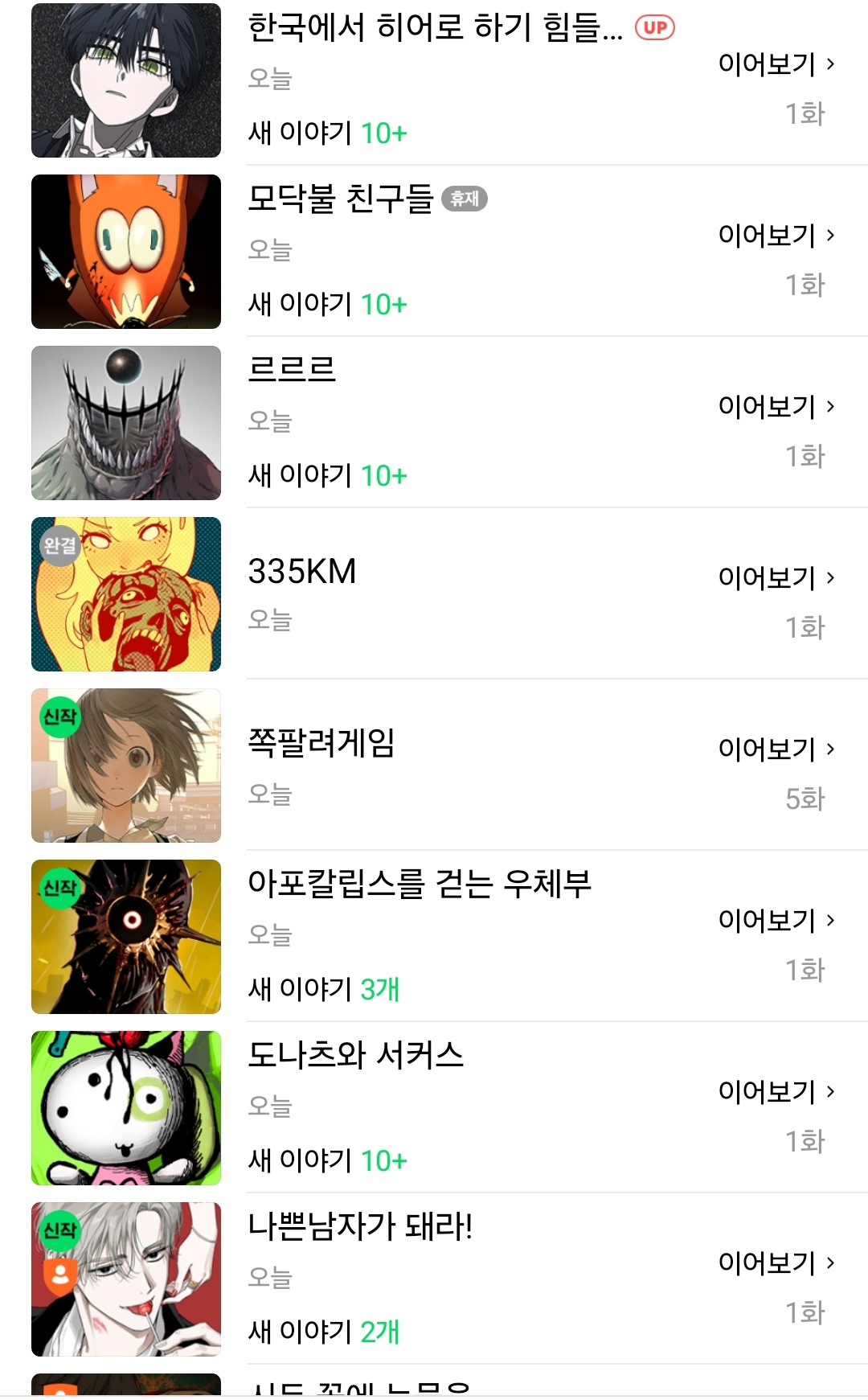Image resolution: width=868 pixels, height=1400 pixels.
Task: Open 아포칼립스를 걷는 우체부 thumbnail
Action: pyautogui.click(x=126, y=937)
